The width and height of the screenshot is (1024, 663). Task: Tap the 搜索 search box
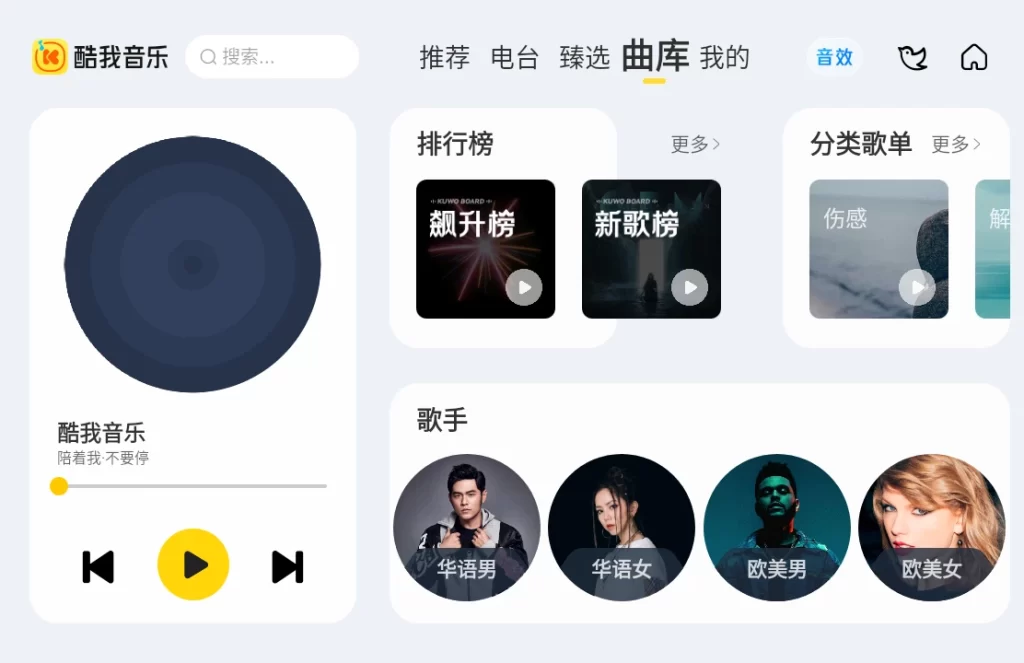[272, 57]
